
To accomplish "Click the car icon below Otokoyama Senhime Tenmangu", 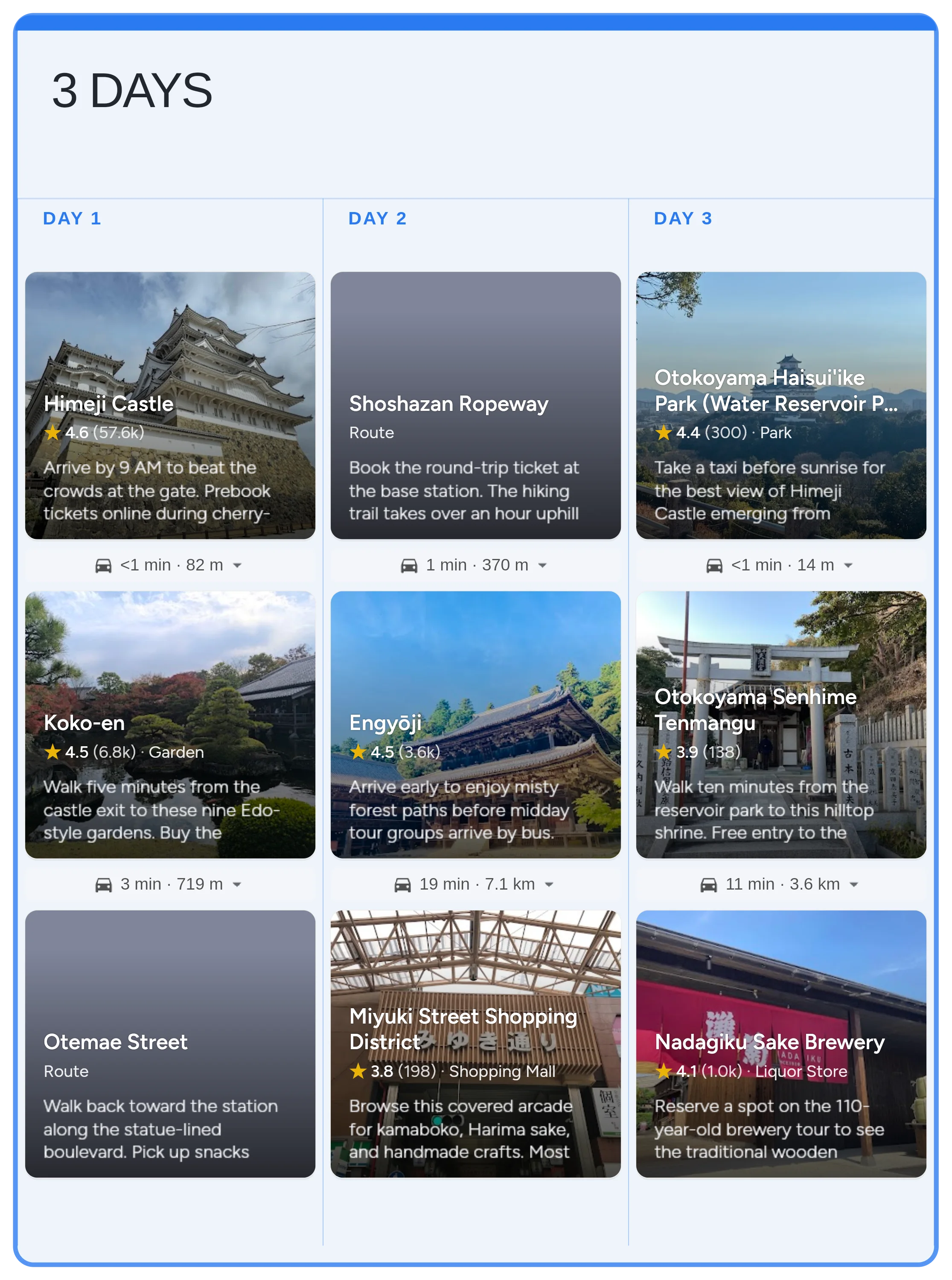I will click(x=709, y=884).
